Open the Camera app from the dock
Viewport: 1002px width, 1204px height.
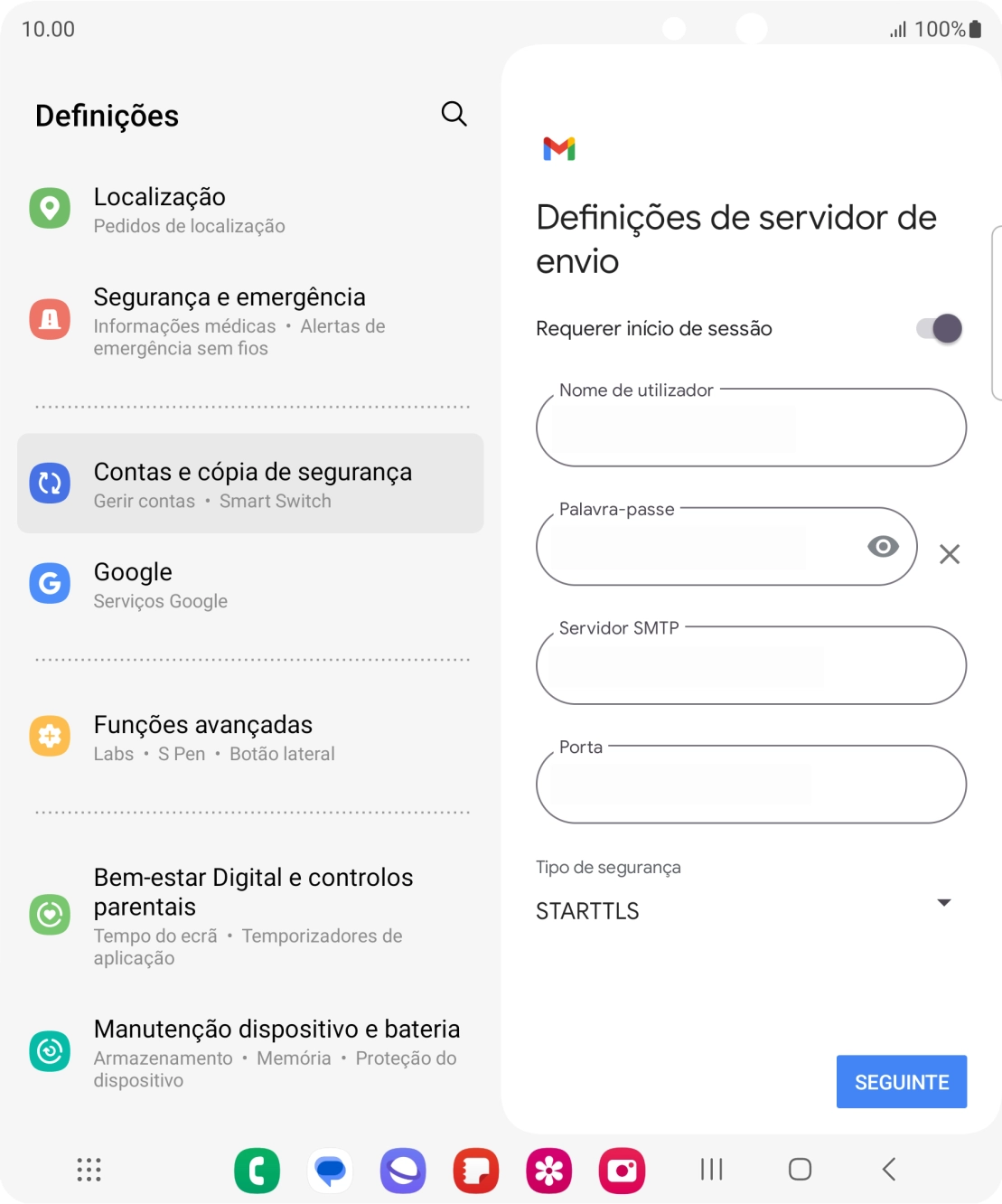pyautogui.click(x=623, y=1171)
